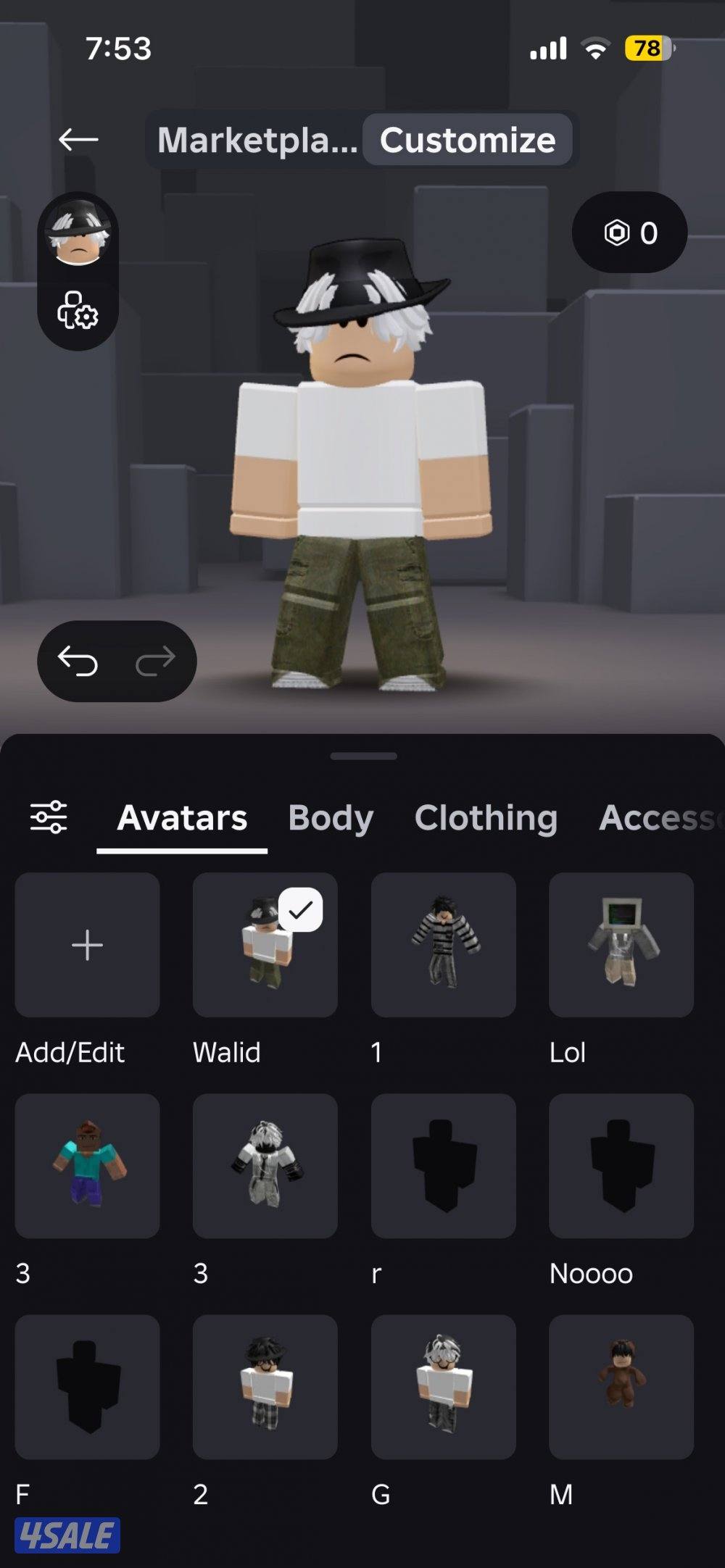
Task: Go back using the arrow icon
Action: coord(78,139)
